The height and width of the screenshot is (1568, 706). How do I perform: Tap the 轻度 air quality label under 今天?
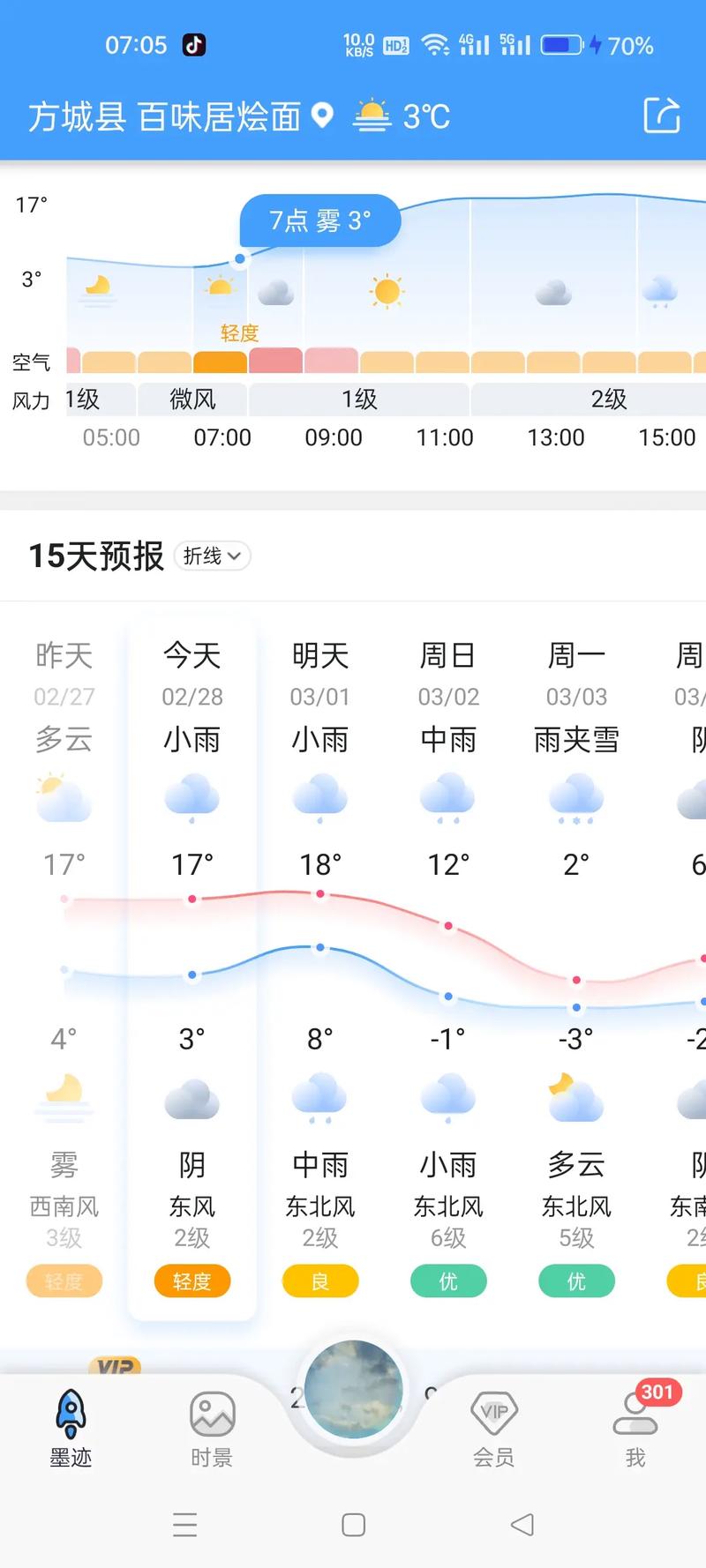pos(192,1281)
